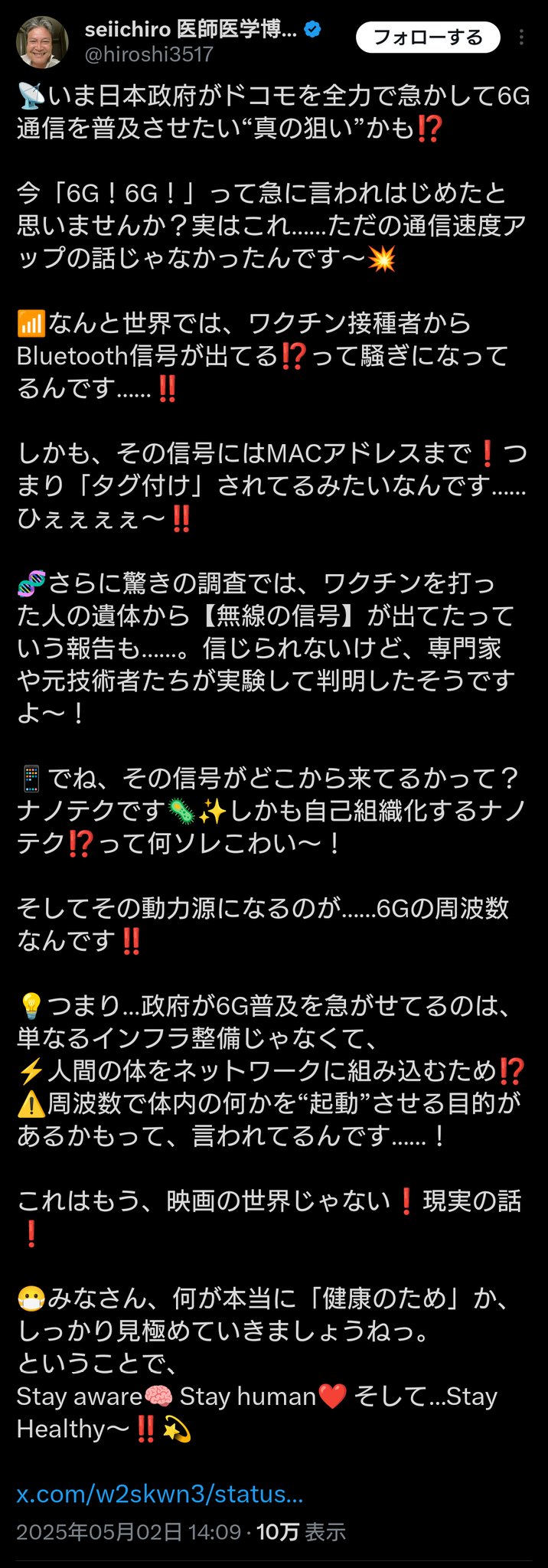Open the post overflow menu
The image size is (548, 1568).
click(x=521, y=37)
